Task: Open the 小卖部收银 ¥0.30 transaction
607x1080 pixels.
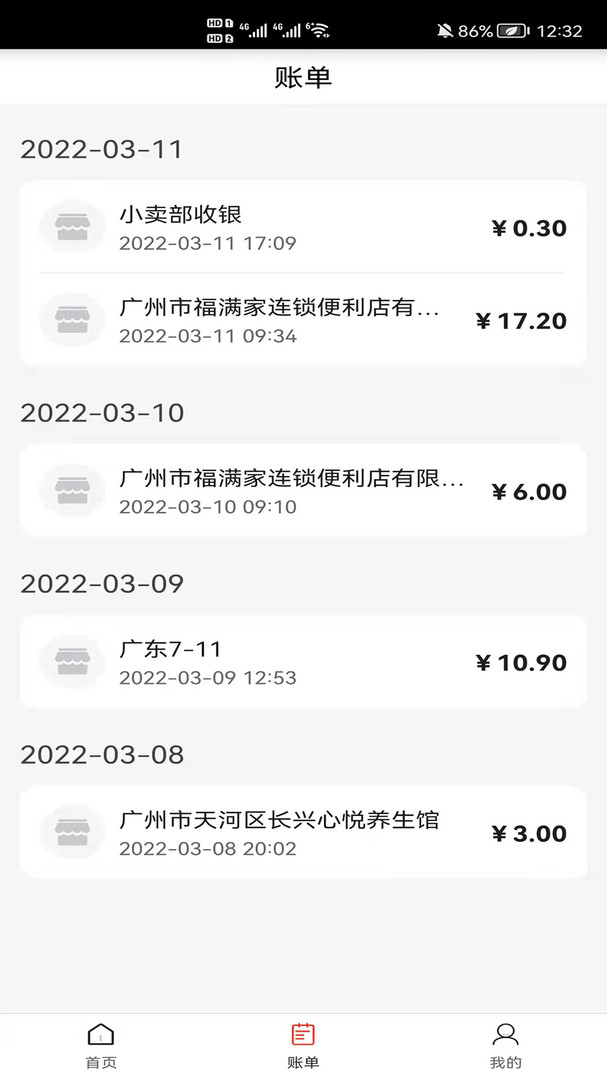Action: [x=303, y=227]
